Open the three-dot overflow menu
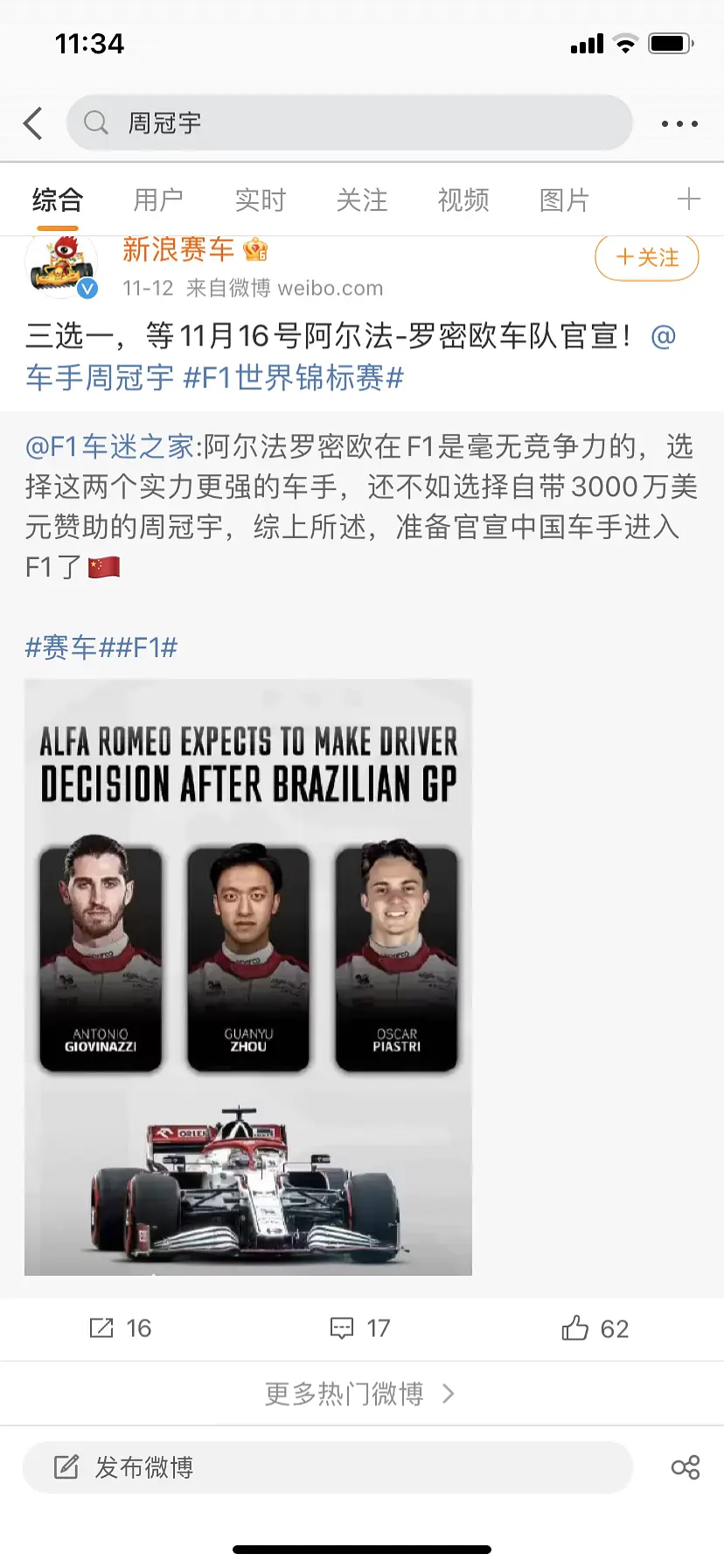 pyautogui.click(x=679, y=124)
